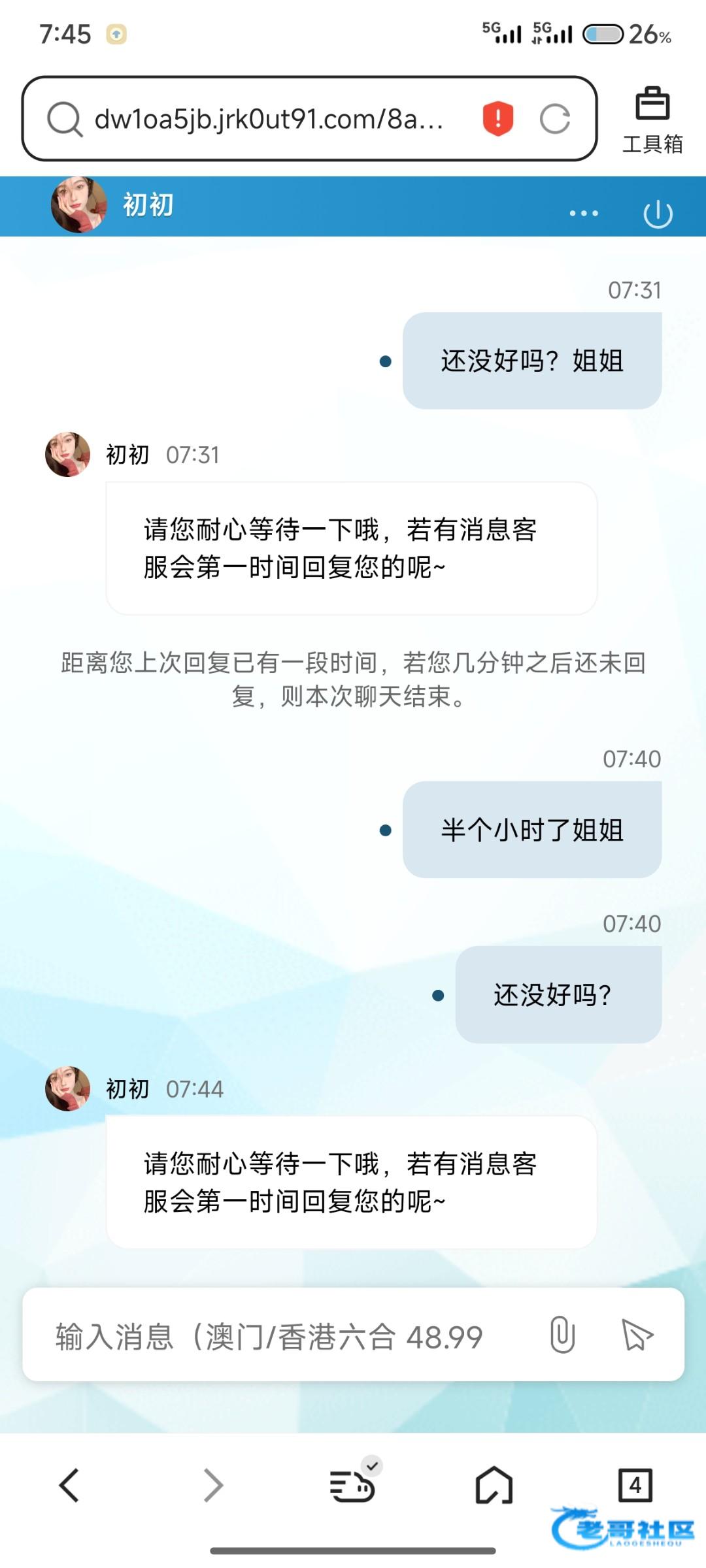Reload the page
The width and height of the screenshot is (706, 1568).
(555, 120)
